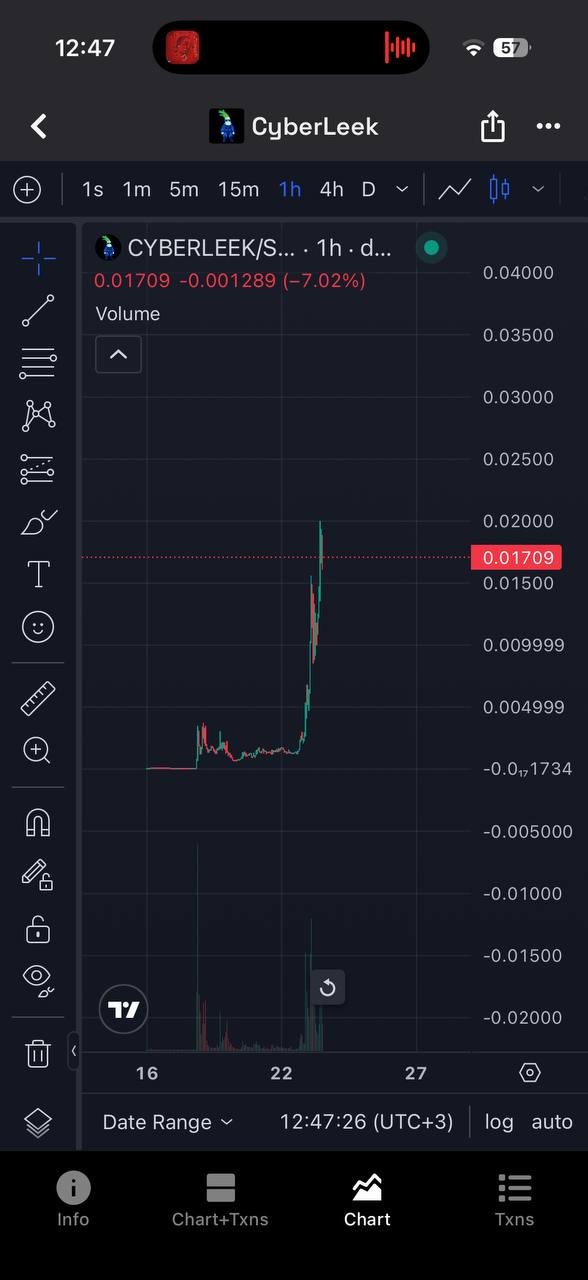Viewport: 588px width, 1280px height.
Task: Open the Date Range dropdown
Action: [168, 1122]
